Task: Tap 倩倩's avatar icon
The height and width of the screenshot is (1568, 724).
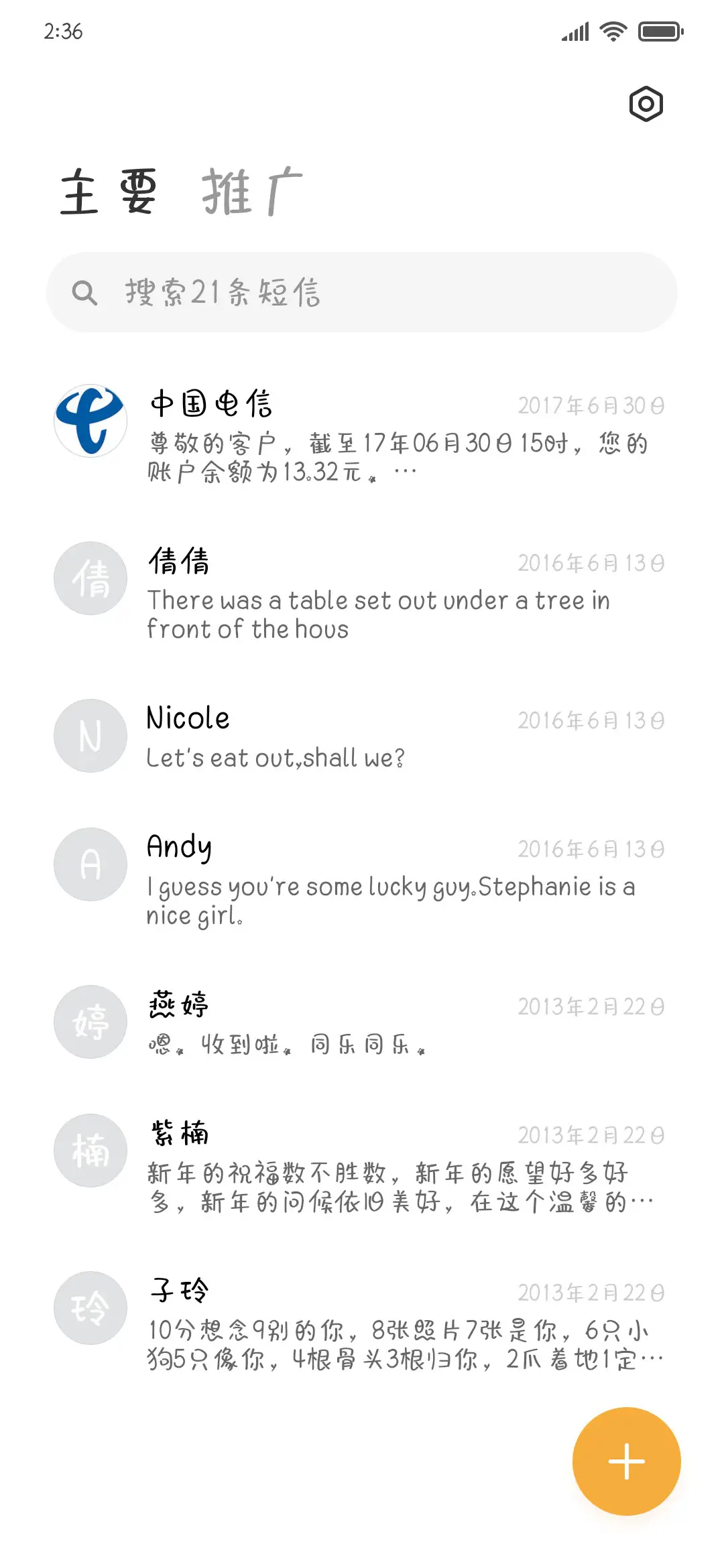Action: 89,579
